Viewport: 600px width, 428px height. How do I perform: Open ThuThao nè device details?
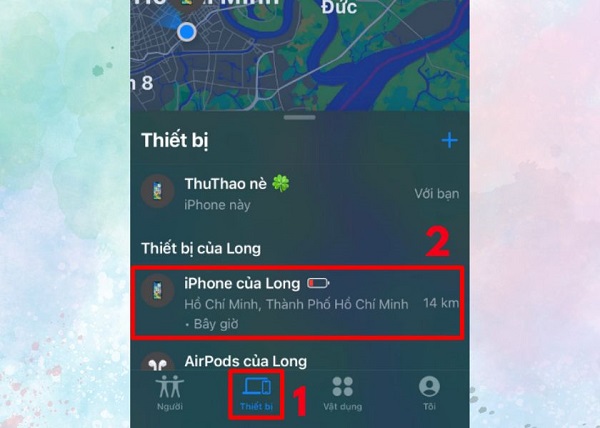tap(298, 193)
